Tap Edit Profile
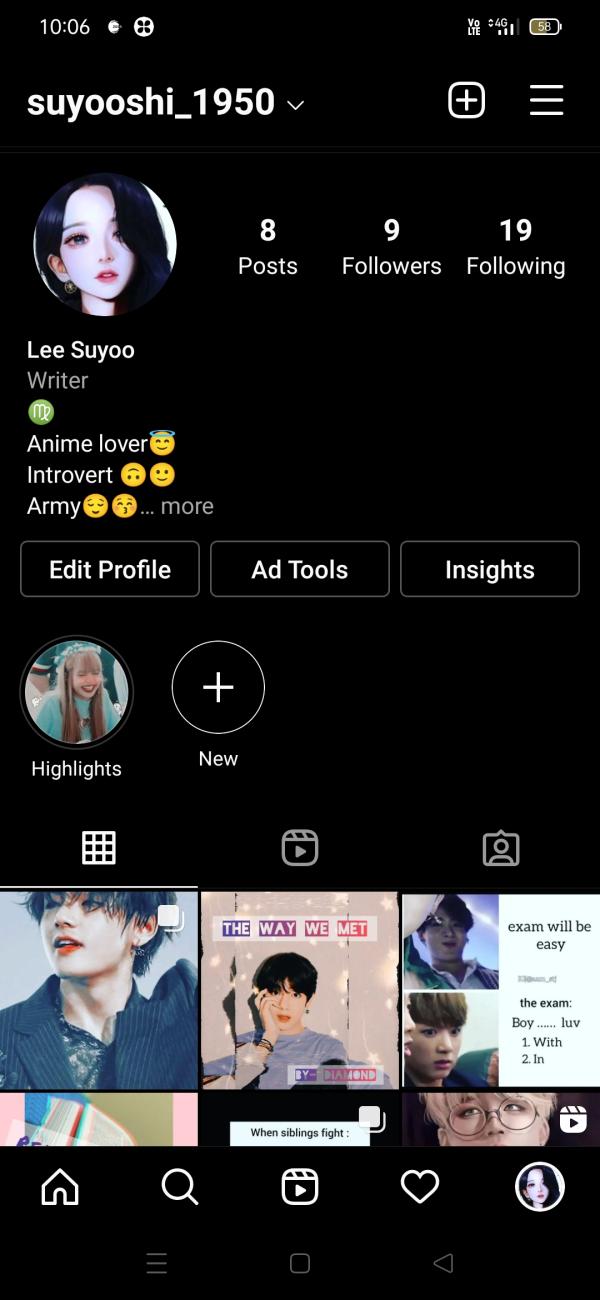The width and height of the screenshot is (600, 1300). click(110, 569)
